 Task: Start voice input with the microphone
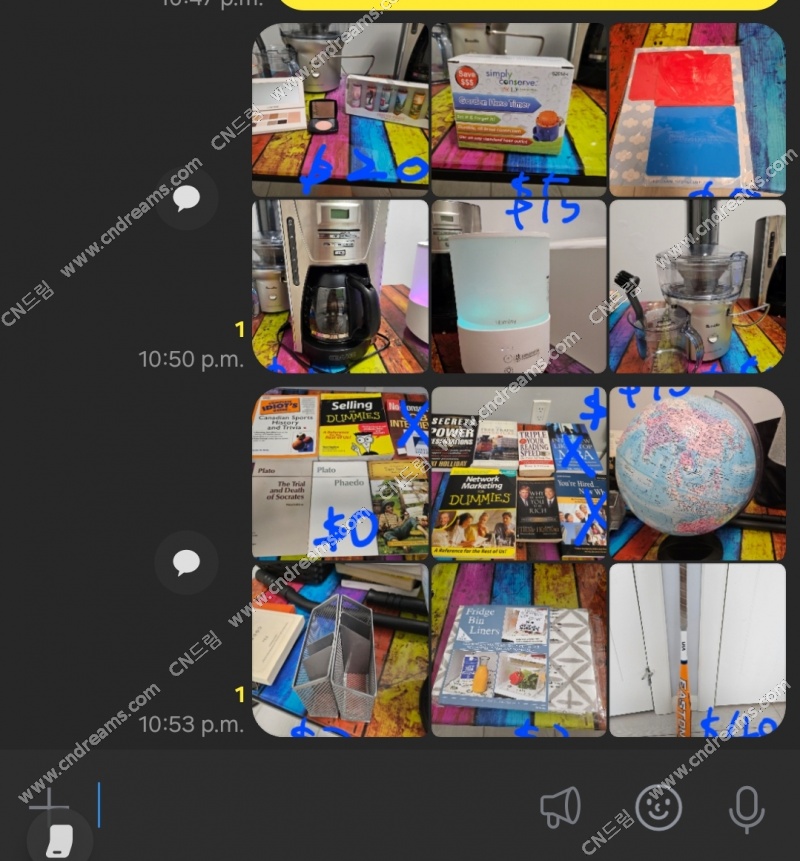746,808
